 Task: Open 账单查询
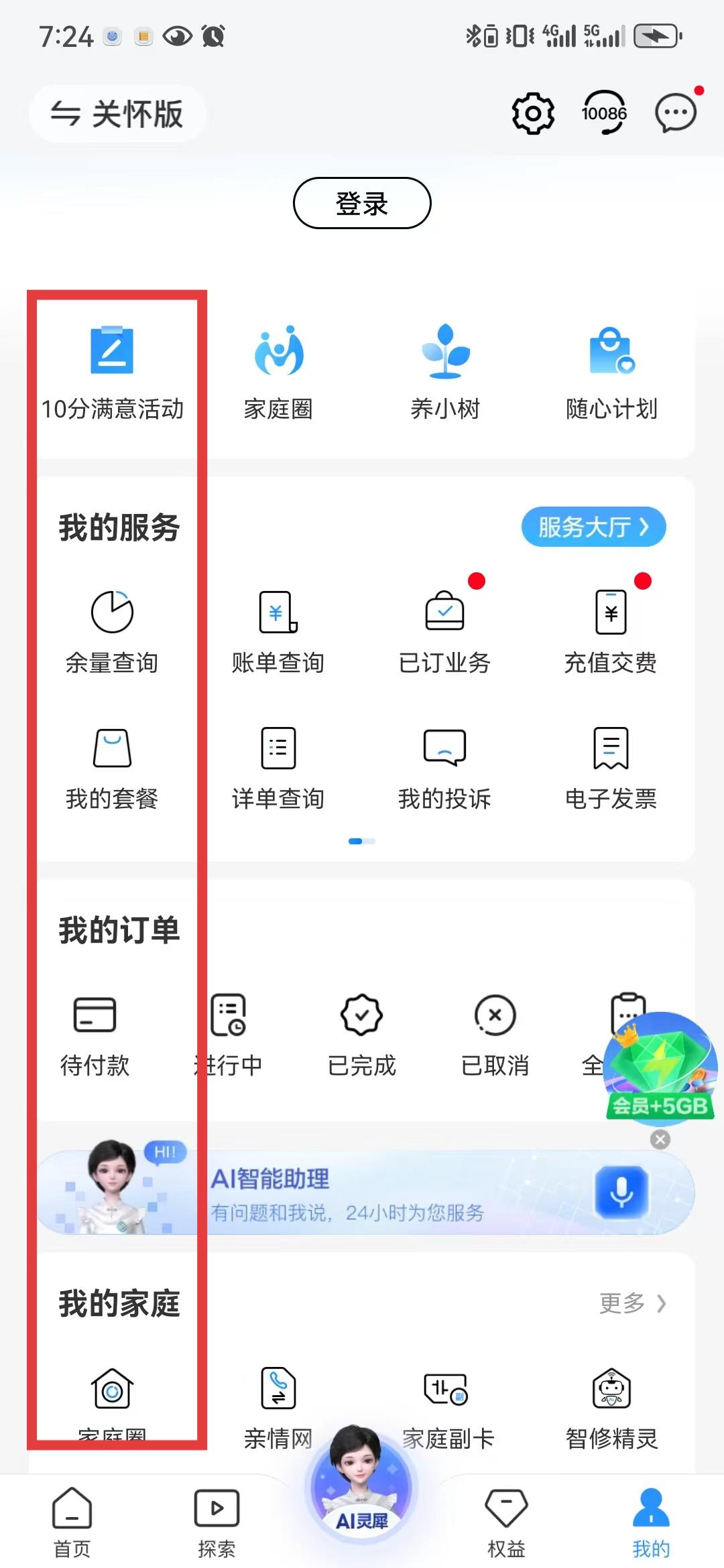point(278,630)
